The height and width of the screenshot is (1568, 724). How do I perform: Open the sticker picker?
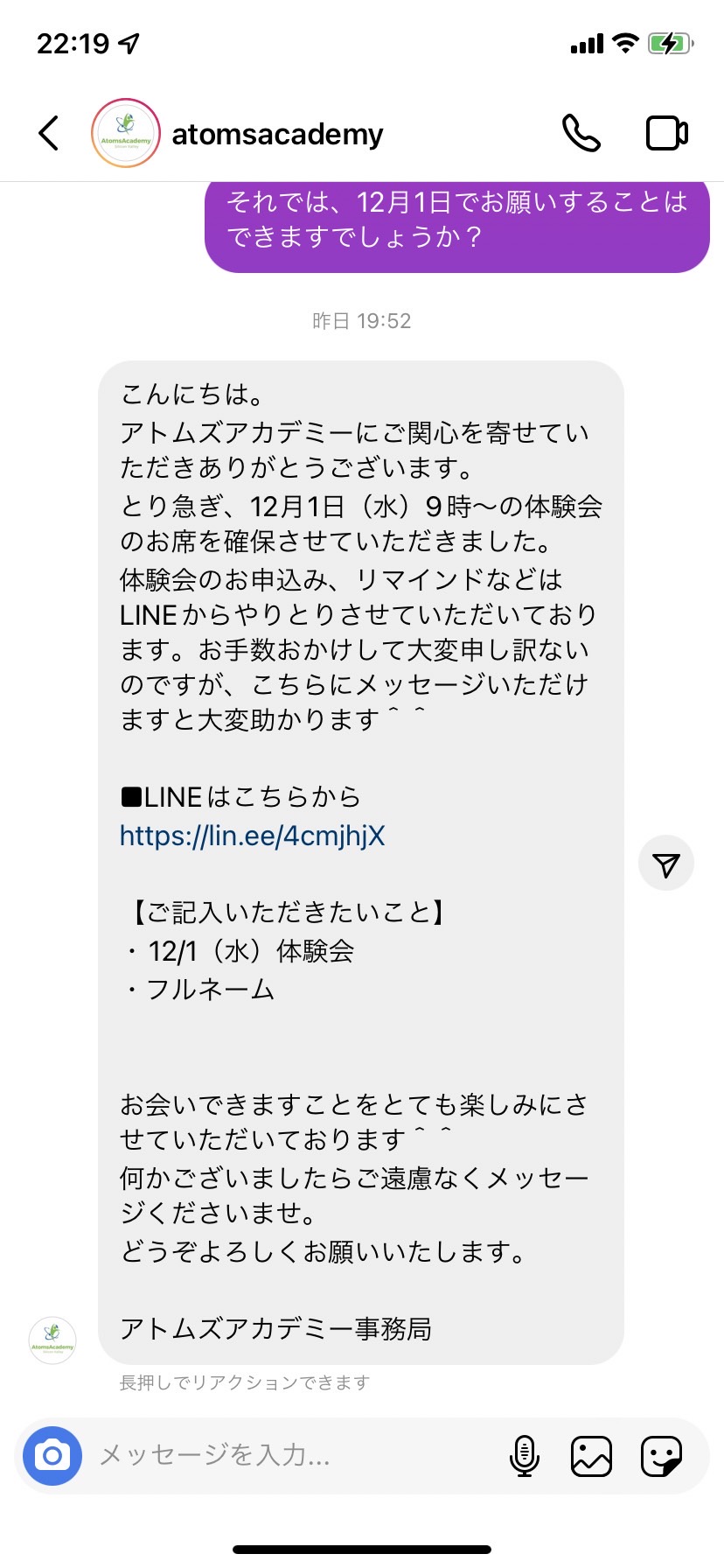(x=662, y=1456)
